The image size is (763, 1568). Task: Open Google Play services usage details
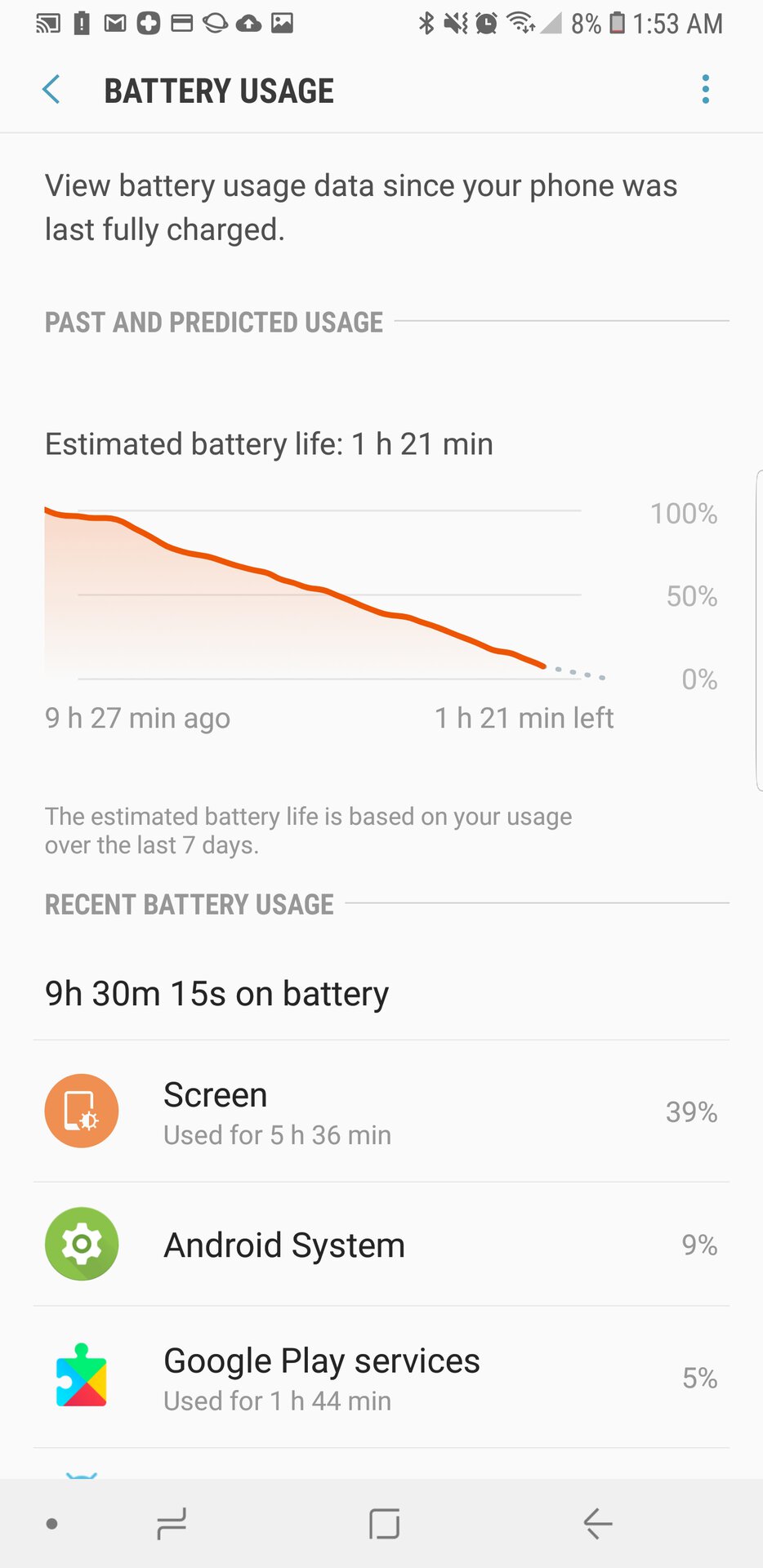click(381, 1378)
